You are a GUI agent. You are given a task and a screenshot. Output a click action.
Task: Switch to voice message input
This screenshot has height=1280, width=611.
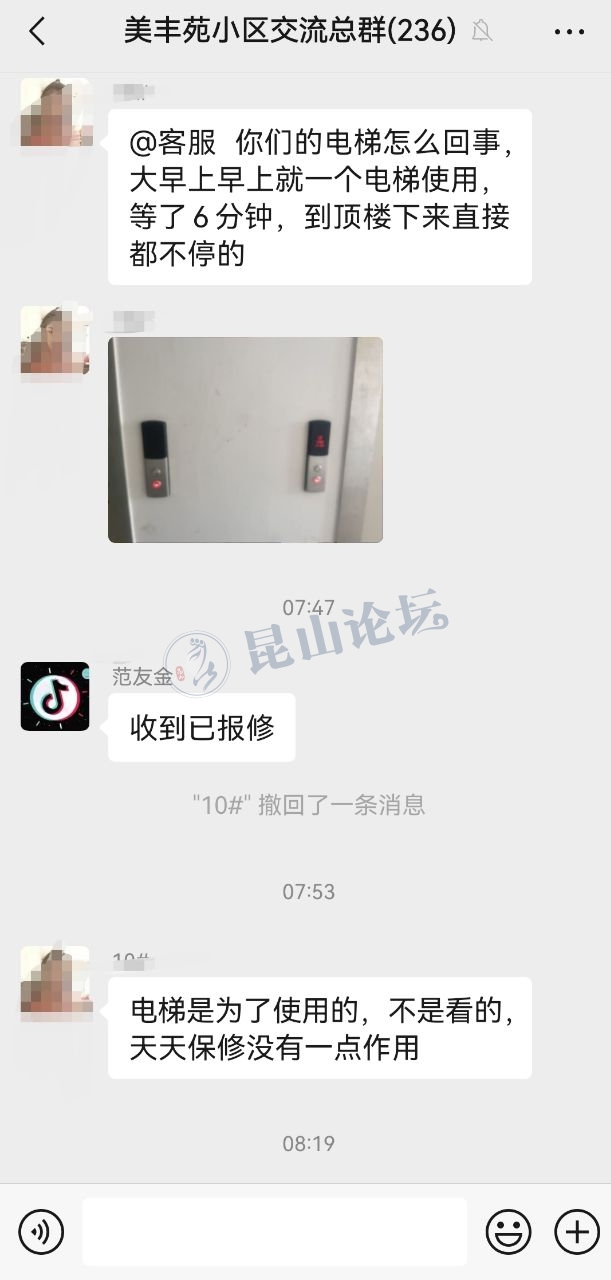(41, 1232)
